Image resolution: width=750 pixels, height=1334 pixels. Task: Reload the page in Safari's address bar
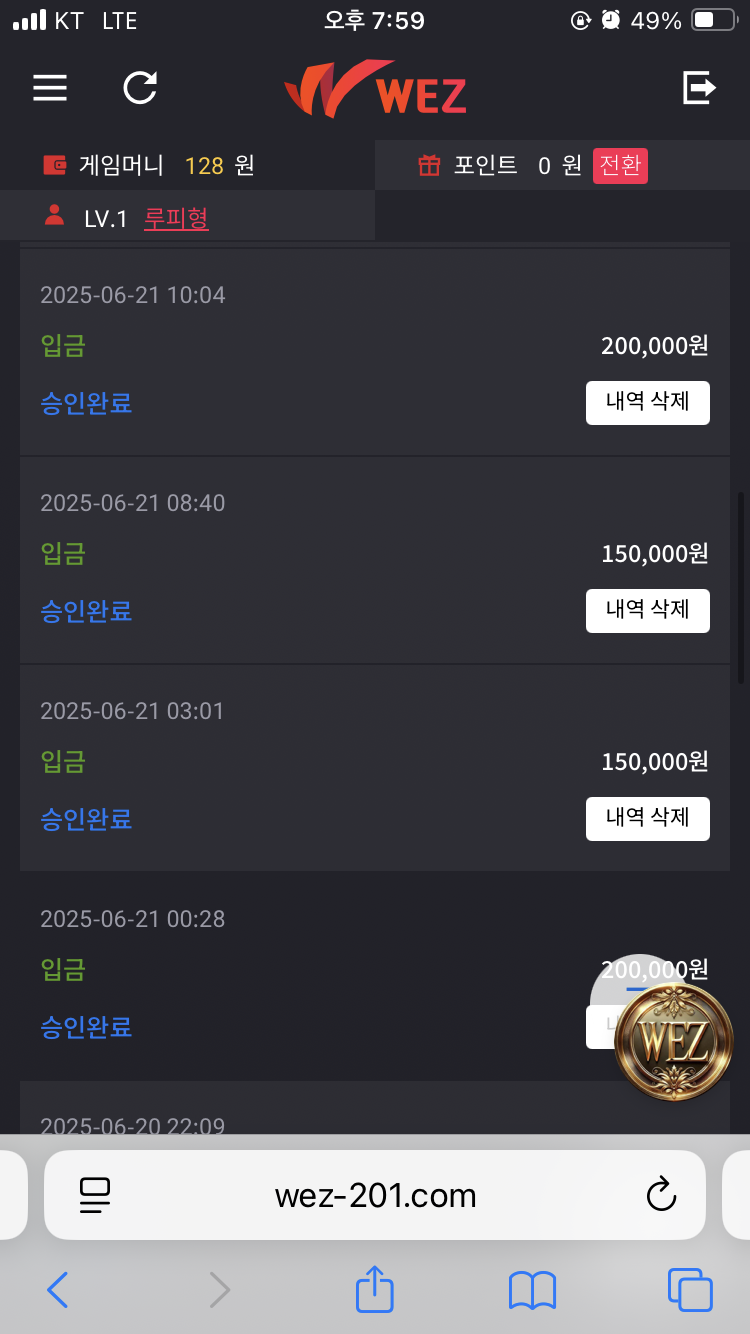(661, 1195)
